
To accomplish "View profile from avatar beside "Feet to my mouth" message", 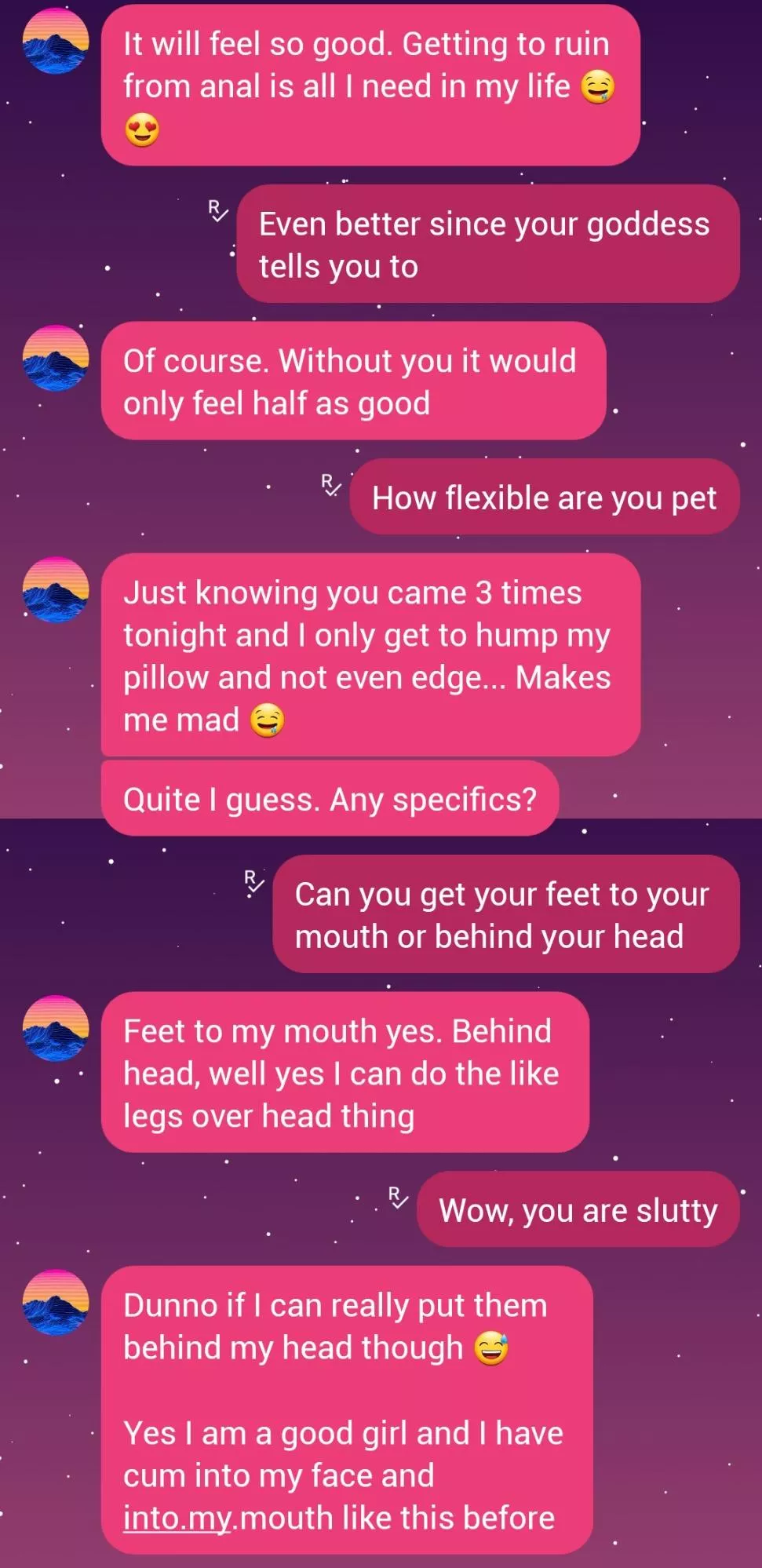I will pos(56,1028).
